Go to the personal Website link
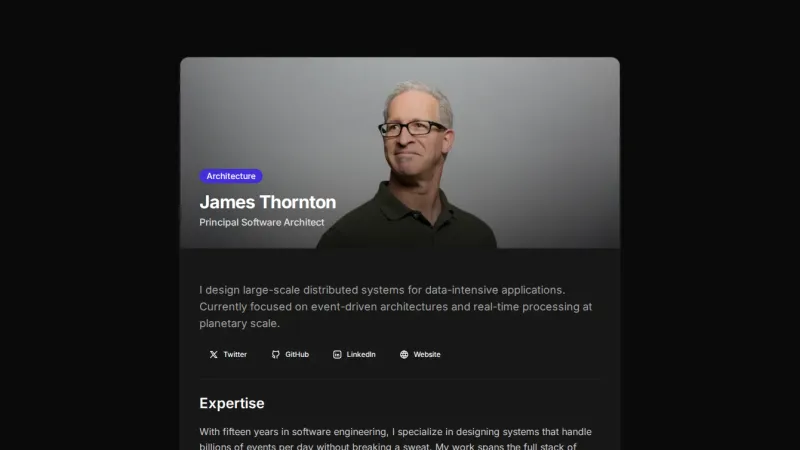The width and height of the screenshot is (800, 450). click(420, 354)
